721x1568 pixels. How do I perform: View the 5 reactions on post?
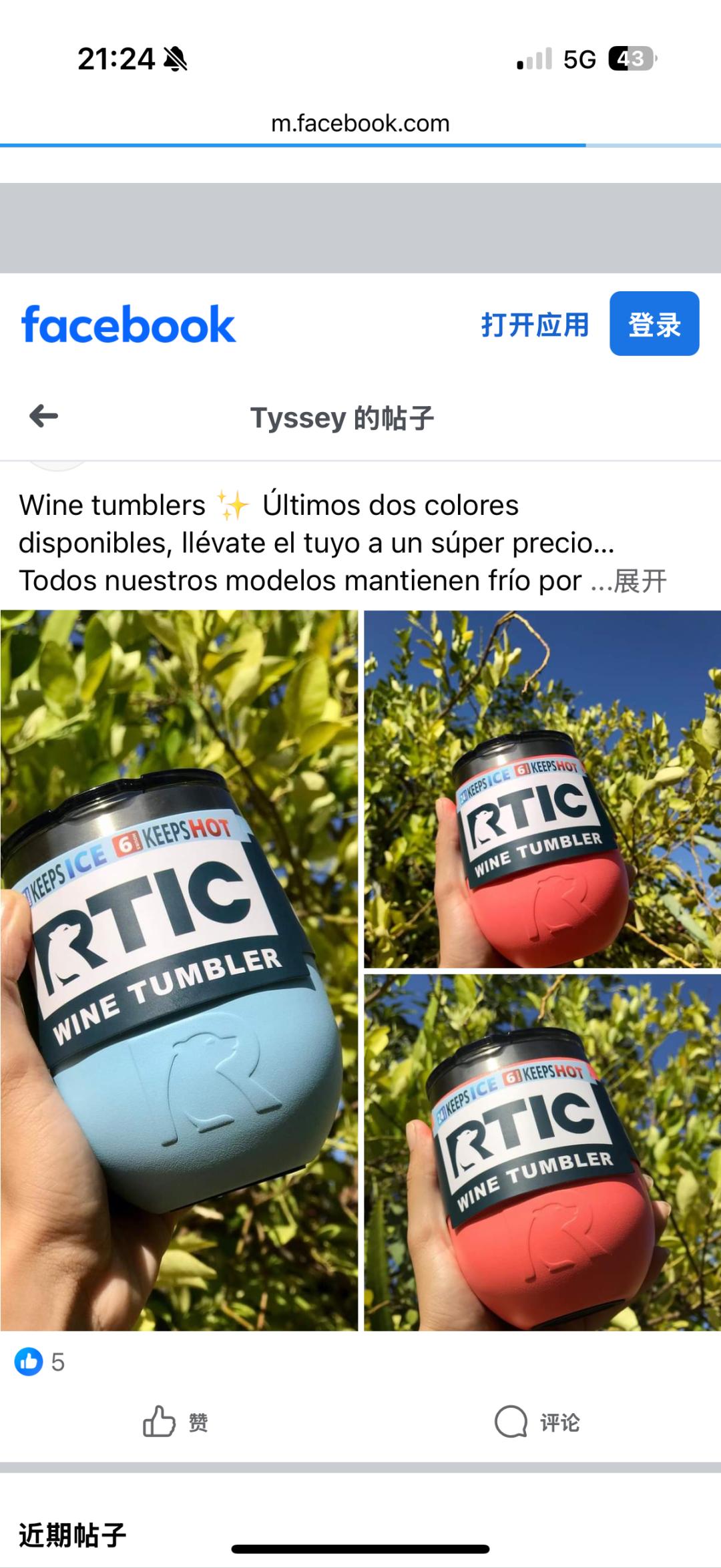[x=41, y=1362]
